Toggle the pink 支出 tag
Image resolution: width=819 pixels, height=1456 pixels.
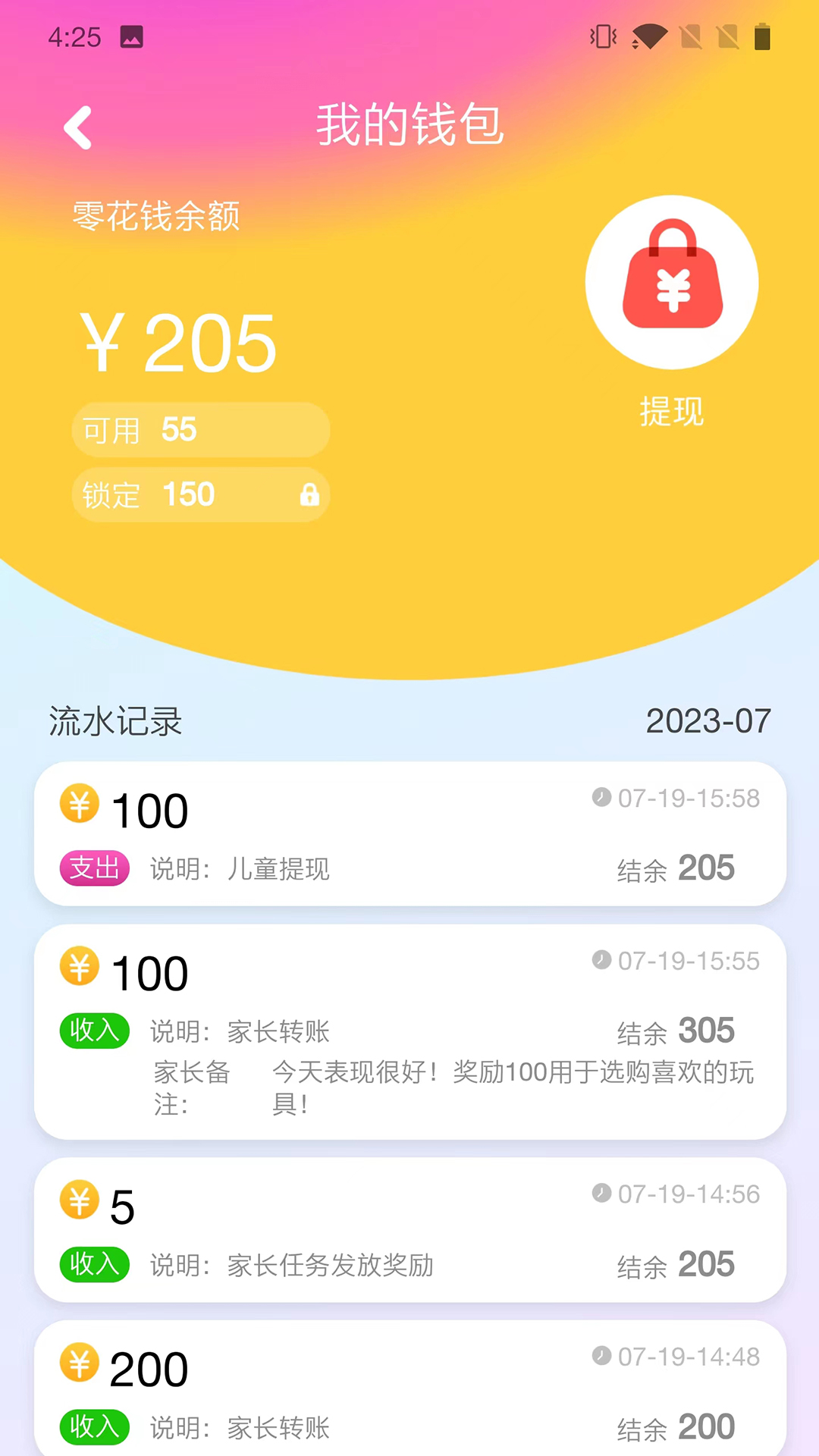[94, 869]
